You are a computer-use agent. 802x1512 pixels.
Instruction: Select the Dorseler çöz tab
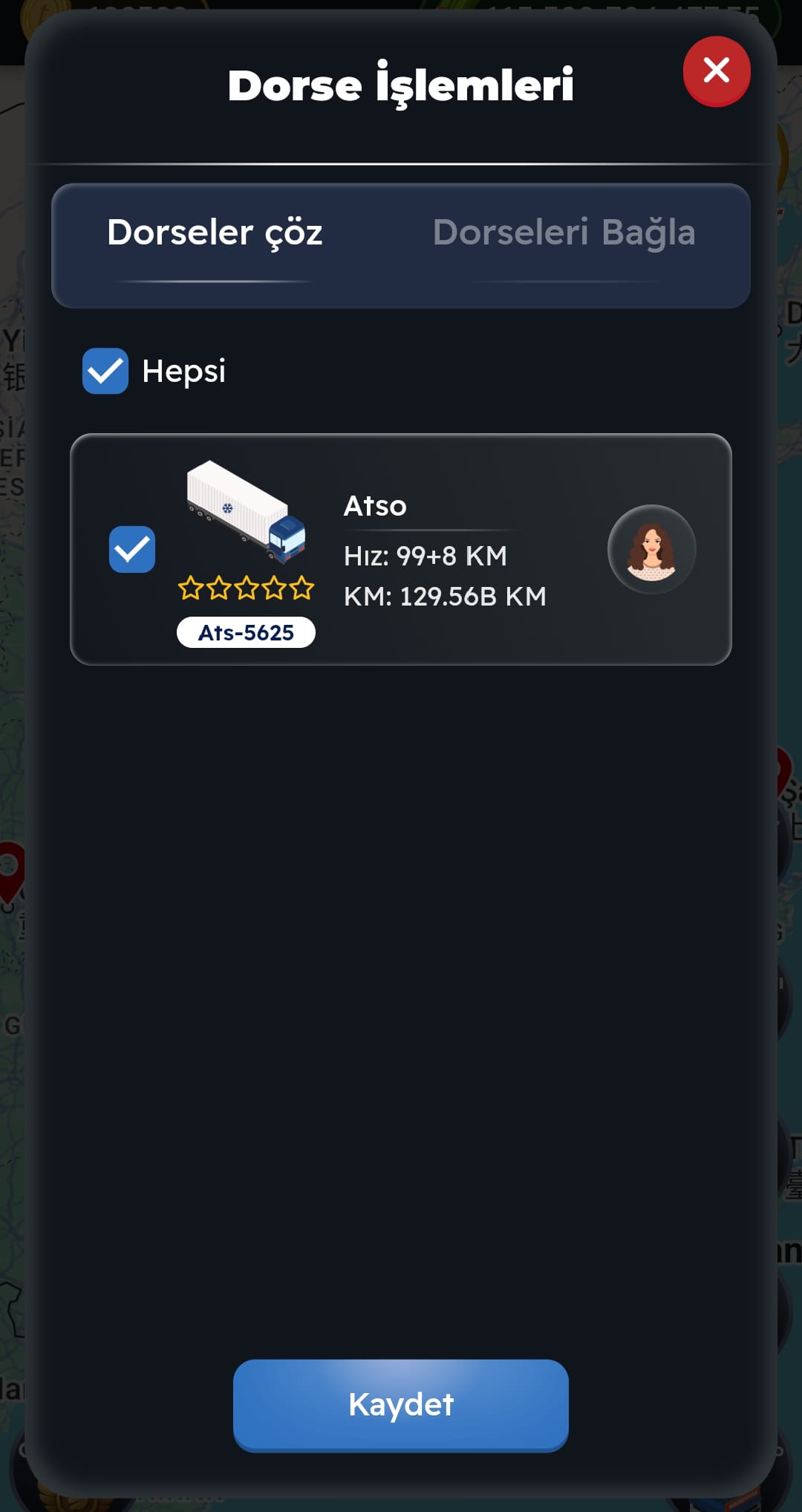[215, 233]
